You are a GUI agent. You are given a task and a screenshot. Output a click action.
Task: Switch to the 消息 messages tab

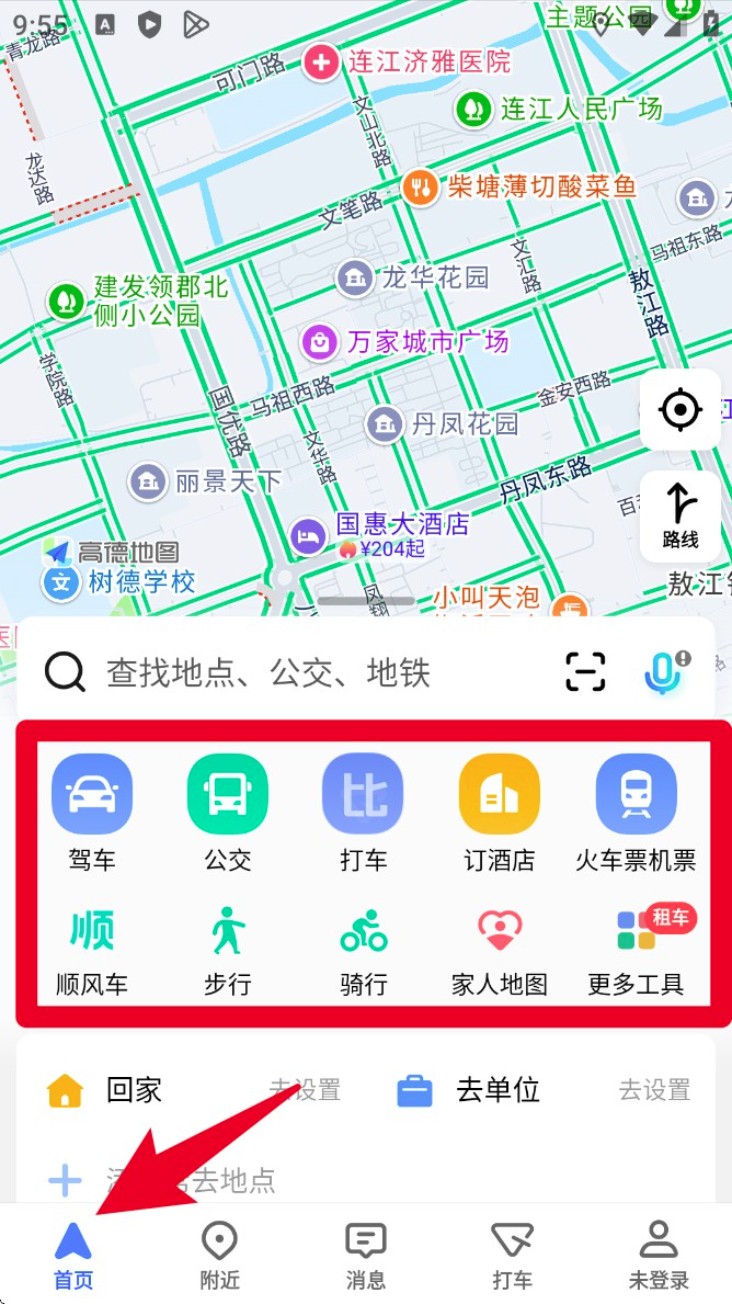365,1255
